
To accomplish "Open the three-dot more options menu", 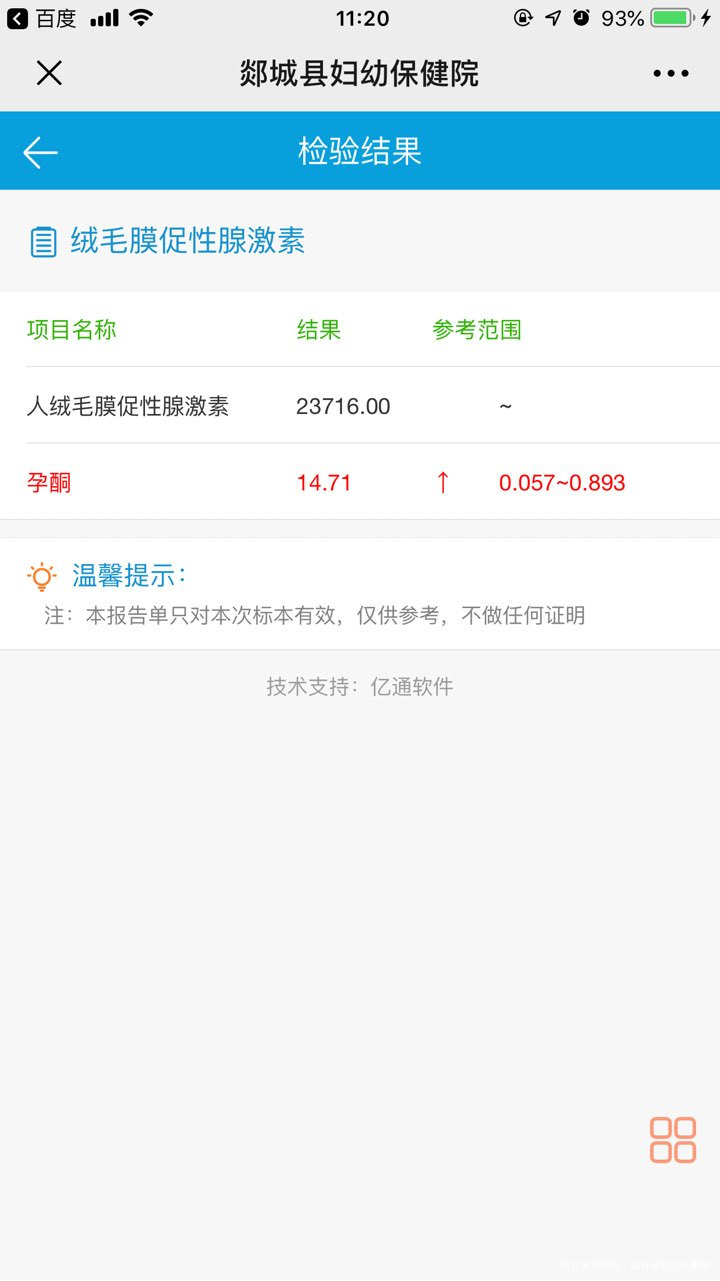I will pyautogui.click(x=670, y=73).
